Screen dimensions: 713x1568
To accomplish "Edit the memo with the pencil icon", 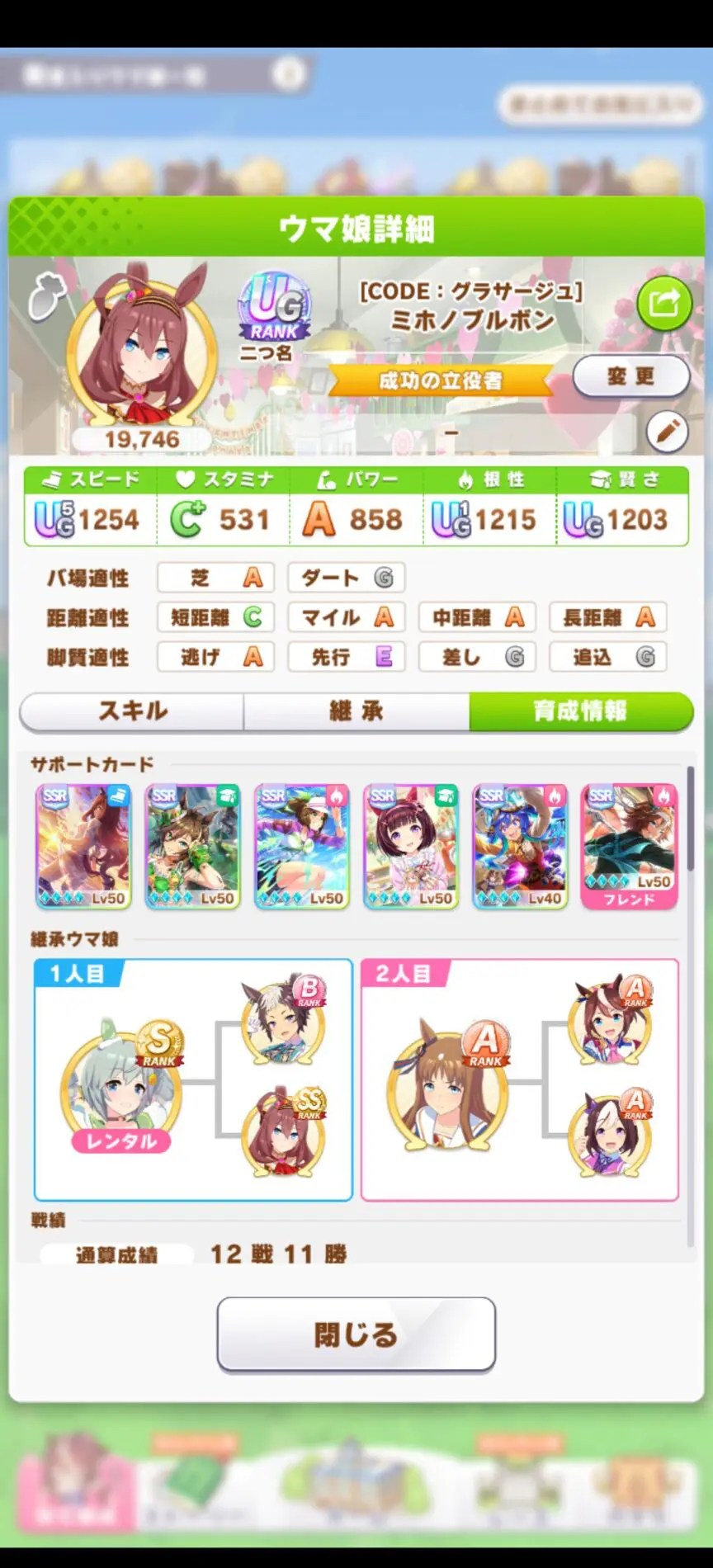I will pos(667,432).
